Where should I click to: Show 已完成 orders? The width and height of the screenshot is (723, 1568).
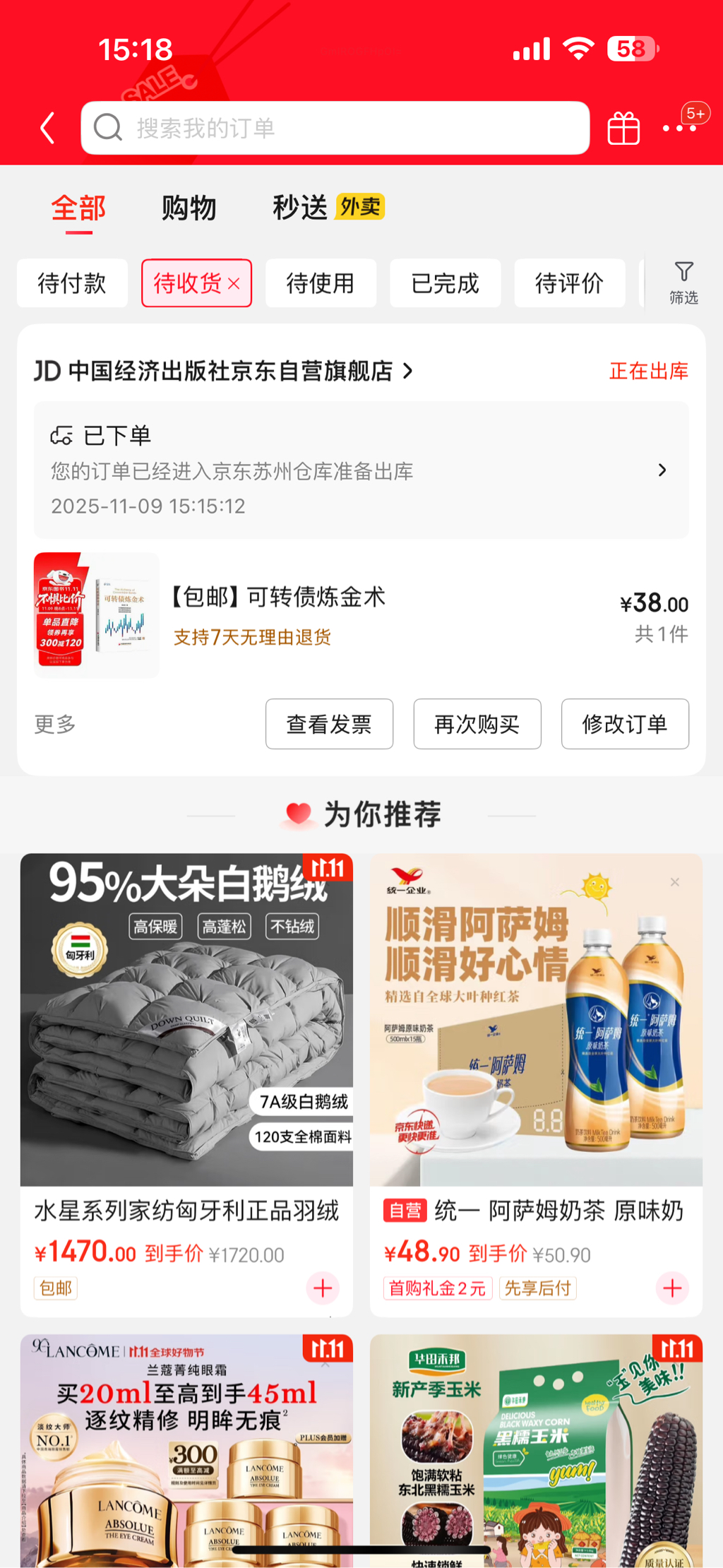point(445,283)
